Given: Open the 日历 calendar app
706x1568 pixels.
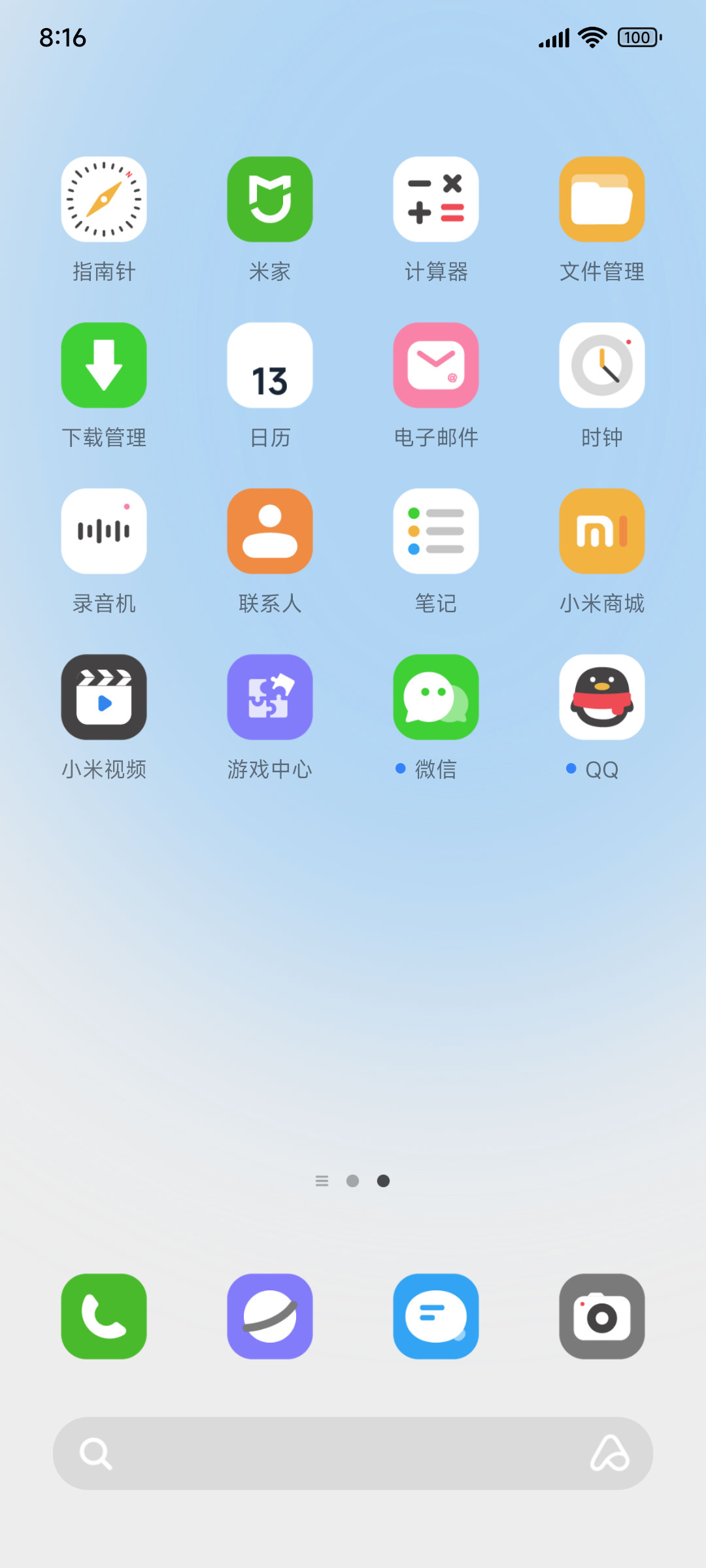Looking at the screenshot, I should coord(270,365).
